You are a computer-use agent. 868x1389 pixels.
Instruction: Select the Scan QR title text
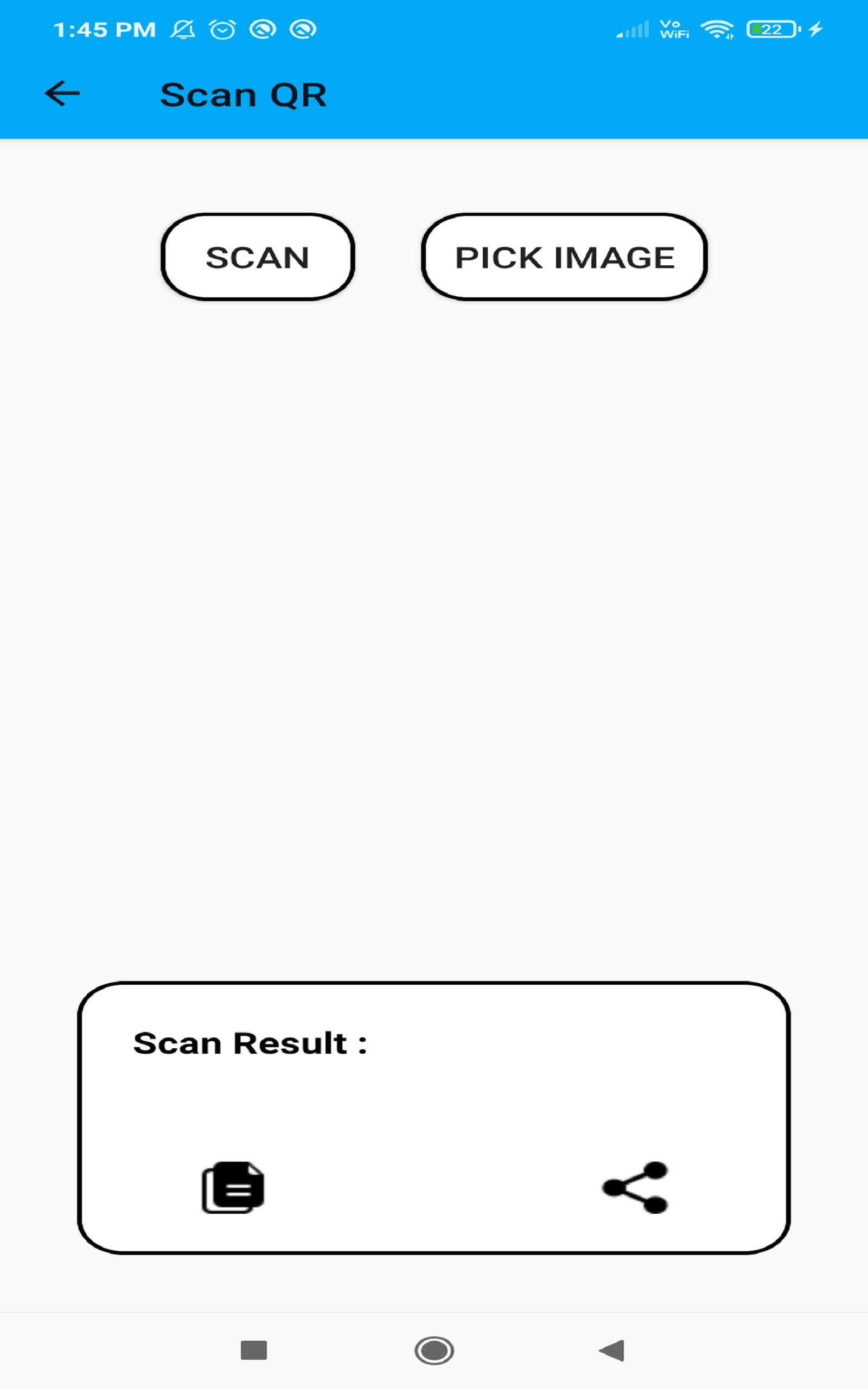coord(244,93)
